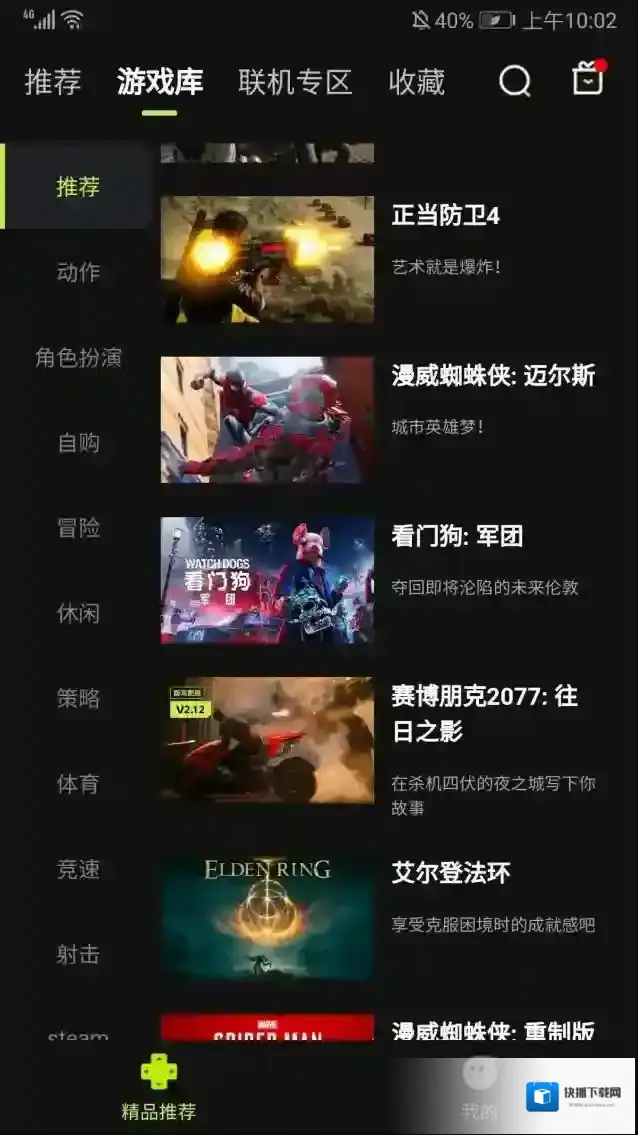Viewport: 638px width, 1135px height.
Task: Switch to the 推荐 top tab
Action: (x=53, y=82)
